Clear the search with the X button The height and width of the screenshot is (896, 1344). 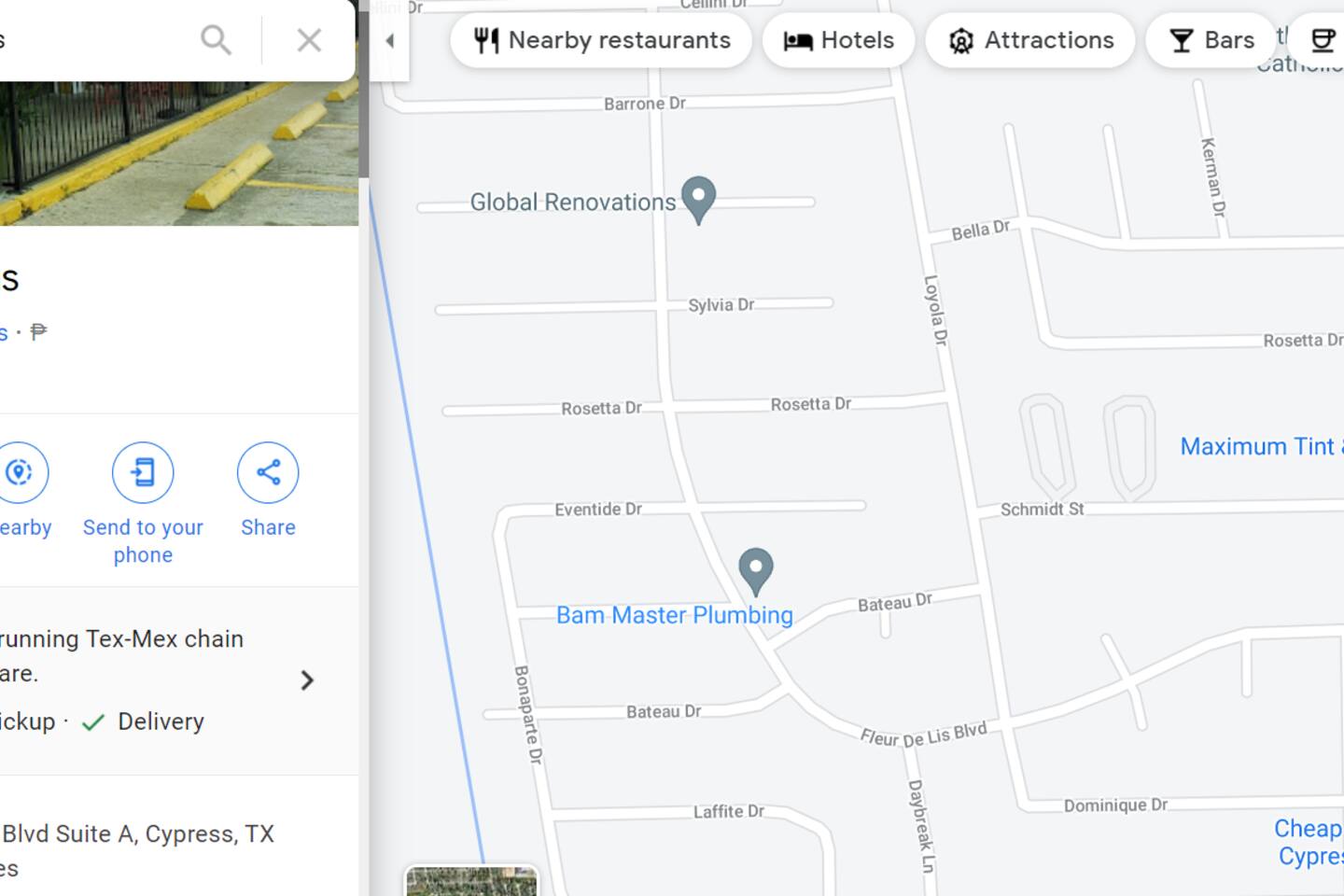(x=309, y=40)
